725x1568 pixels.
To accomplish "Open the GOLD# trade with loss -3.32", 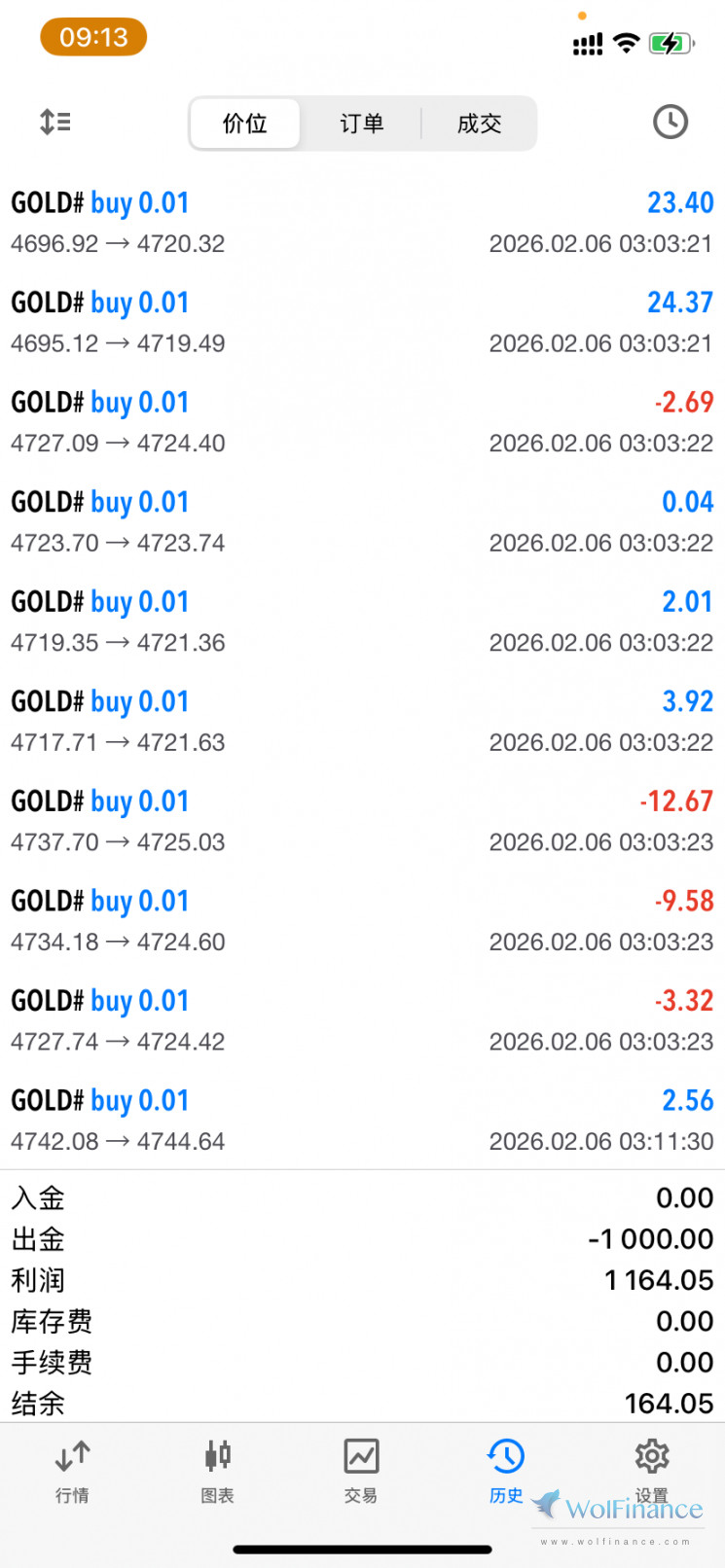I will coord(362,1020).
